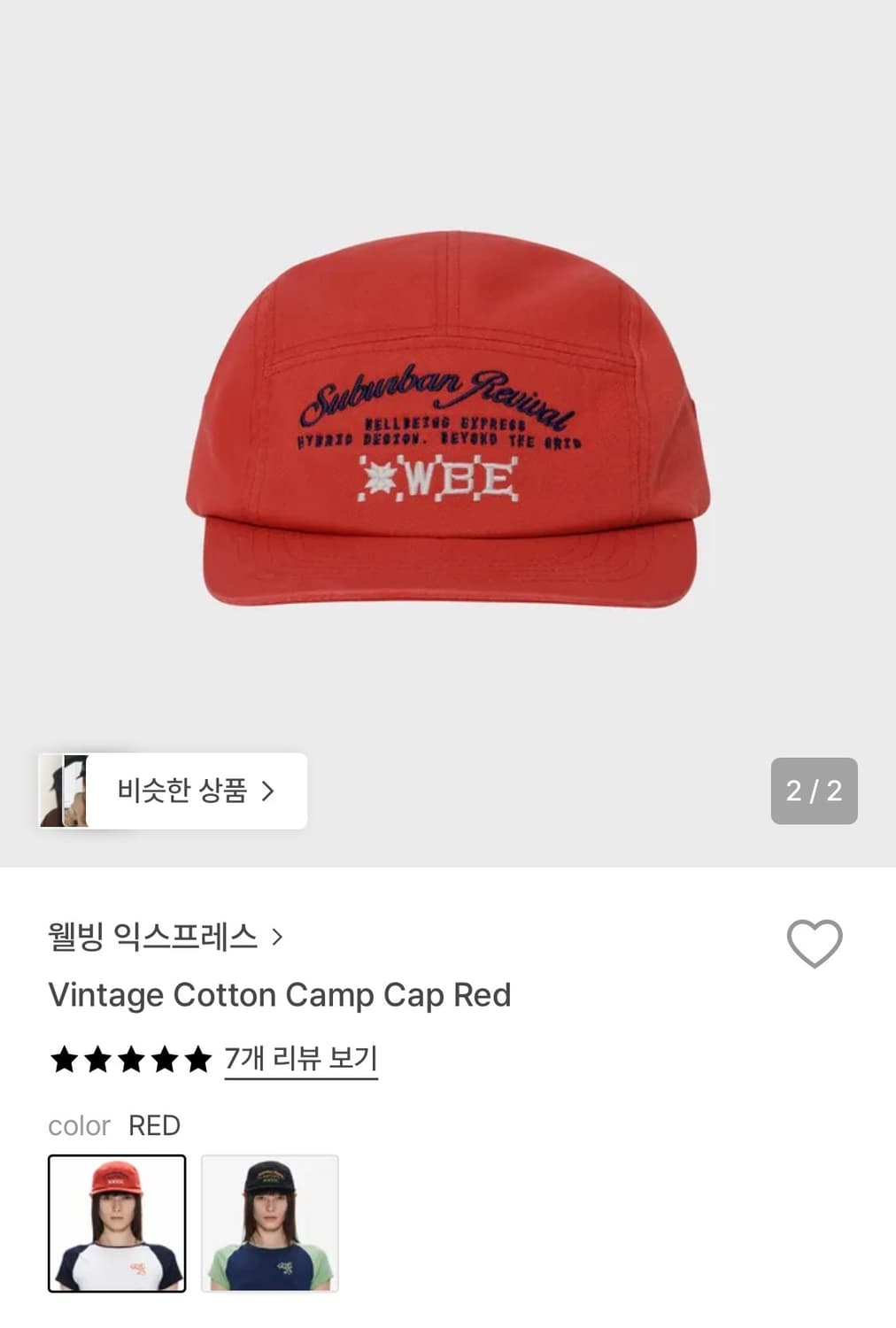Viewport: 896px width, 1328px height.
Task: Click the first star in the rating
Action: pyautogui.click(x=63, y=1057)
